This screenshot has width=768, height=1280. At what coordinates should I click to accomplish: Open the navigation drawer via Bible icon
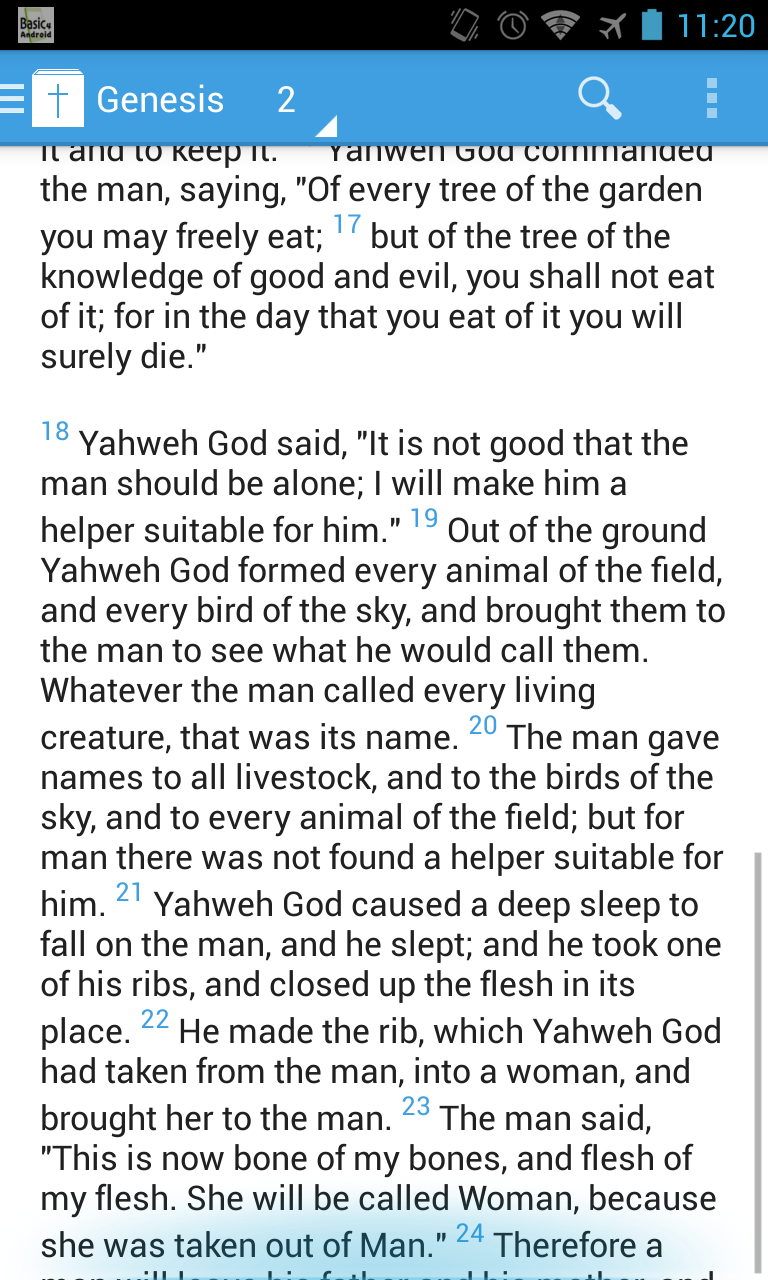[x=43, y=98]
